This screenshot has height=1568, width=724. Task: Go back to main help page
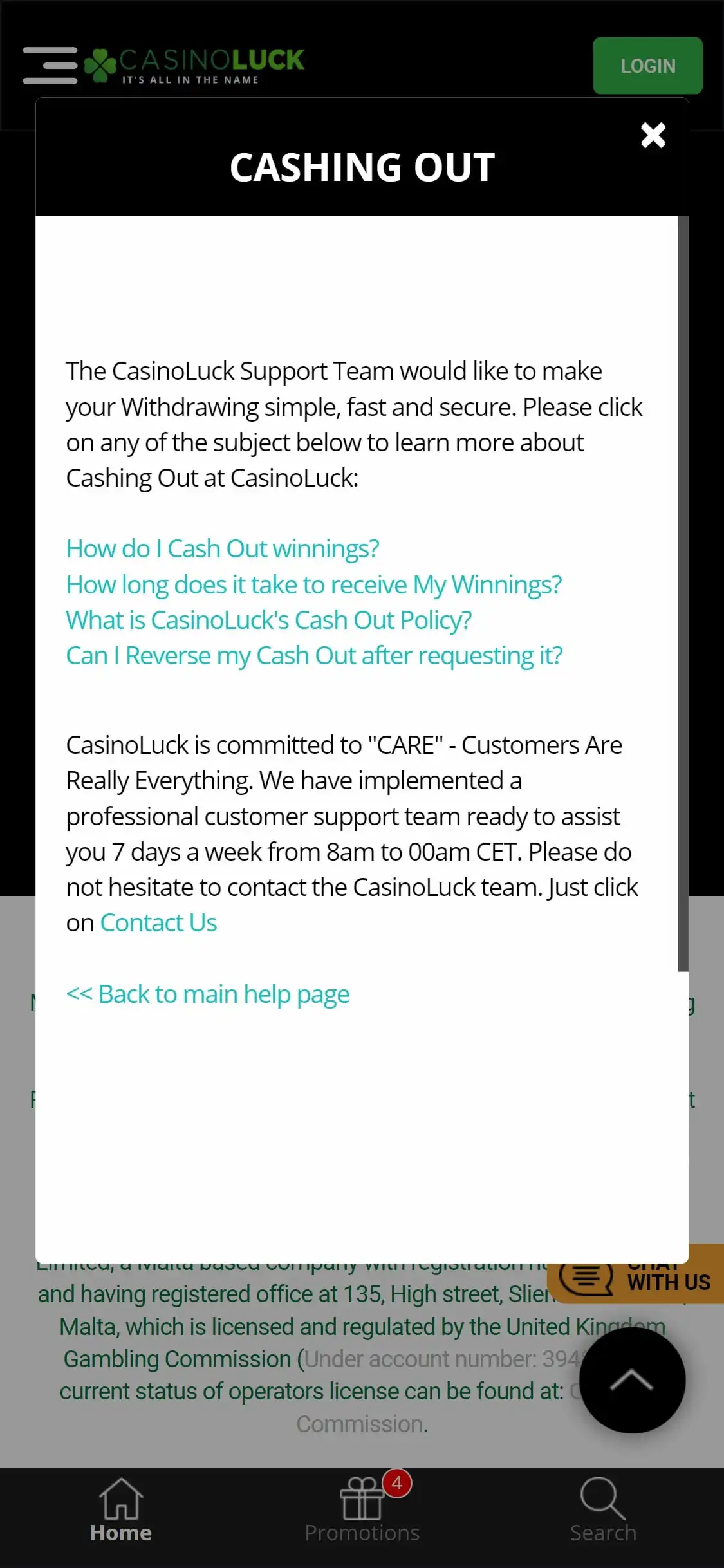pos(208,994)
